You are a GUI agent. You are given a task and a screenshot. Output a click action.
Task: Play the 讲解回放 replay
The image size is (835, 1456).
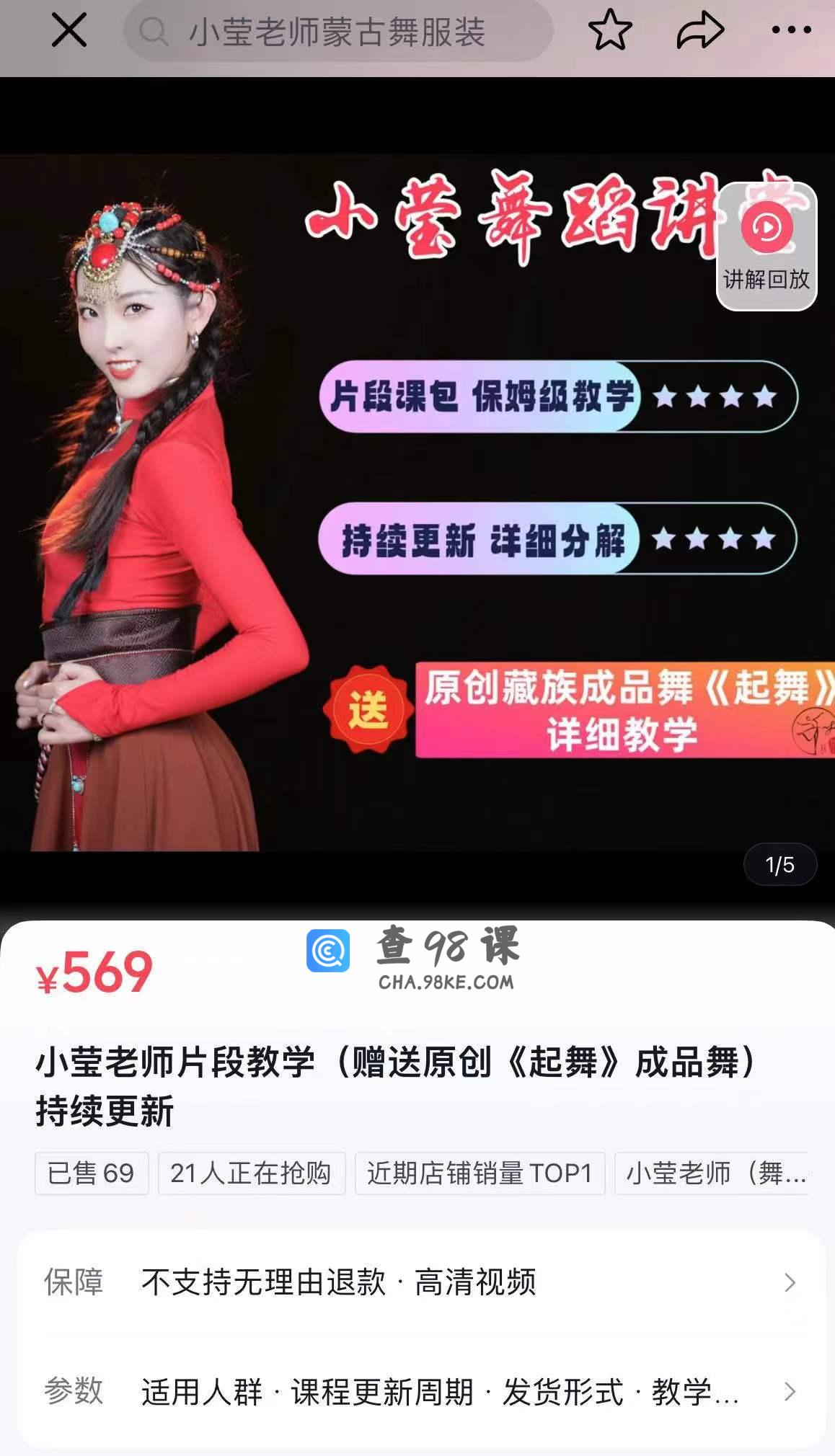click(766, 247)
